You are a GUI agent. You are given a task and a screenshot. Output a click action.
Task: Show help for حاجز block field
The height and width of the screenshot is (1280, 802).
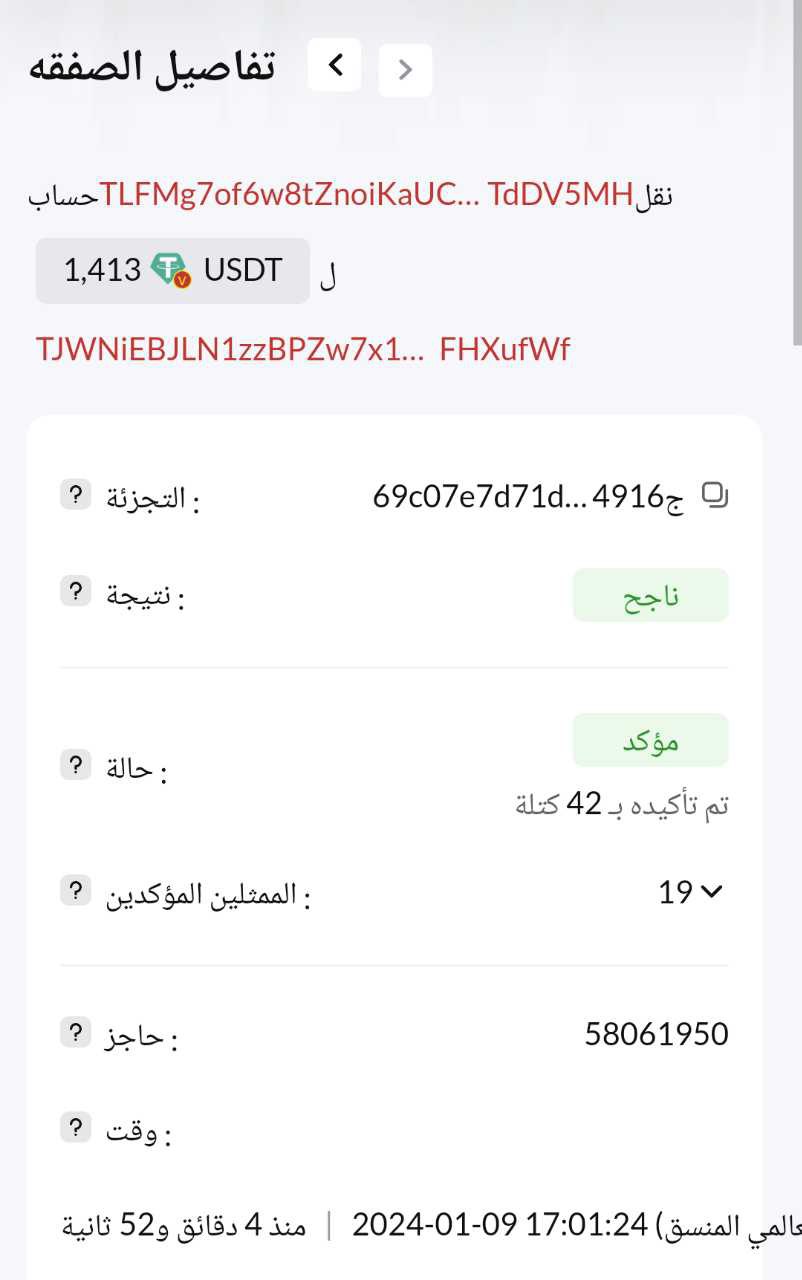(75, 1032)
